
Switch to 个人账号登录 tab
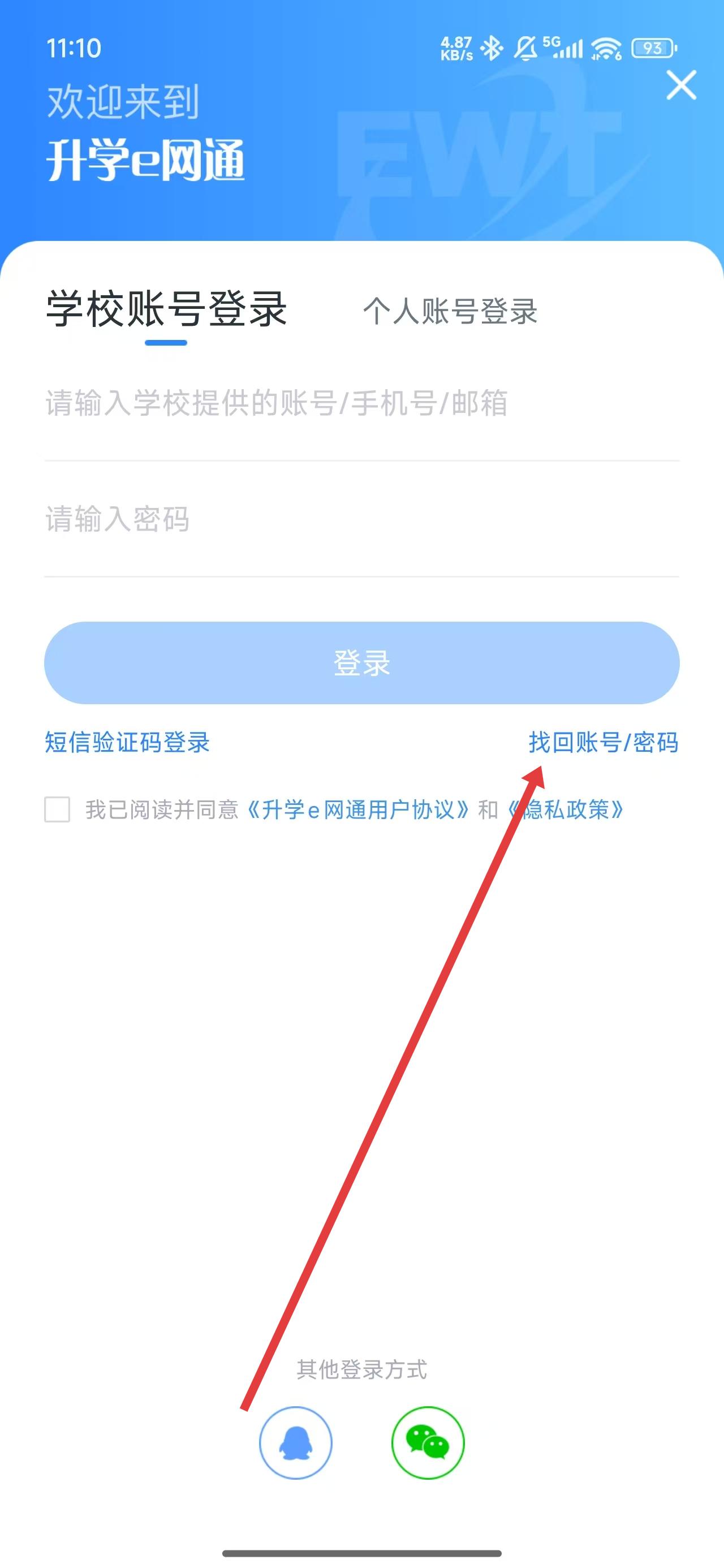tap(450, 311)
